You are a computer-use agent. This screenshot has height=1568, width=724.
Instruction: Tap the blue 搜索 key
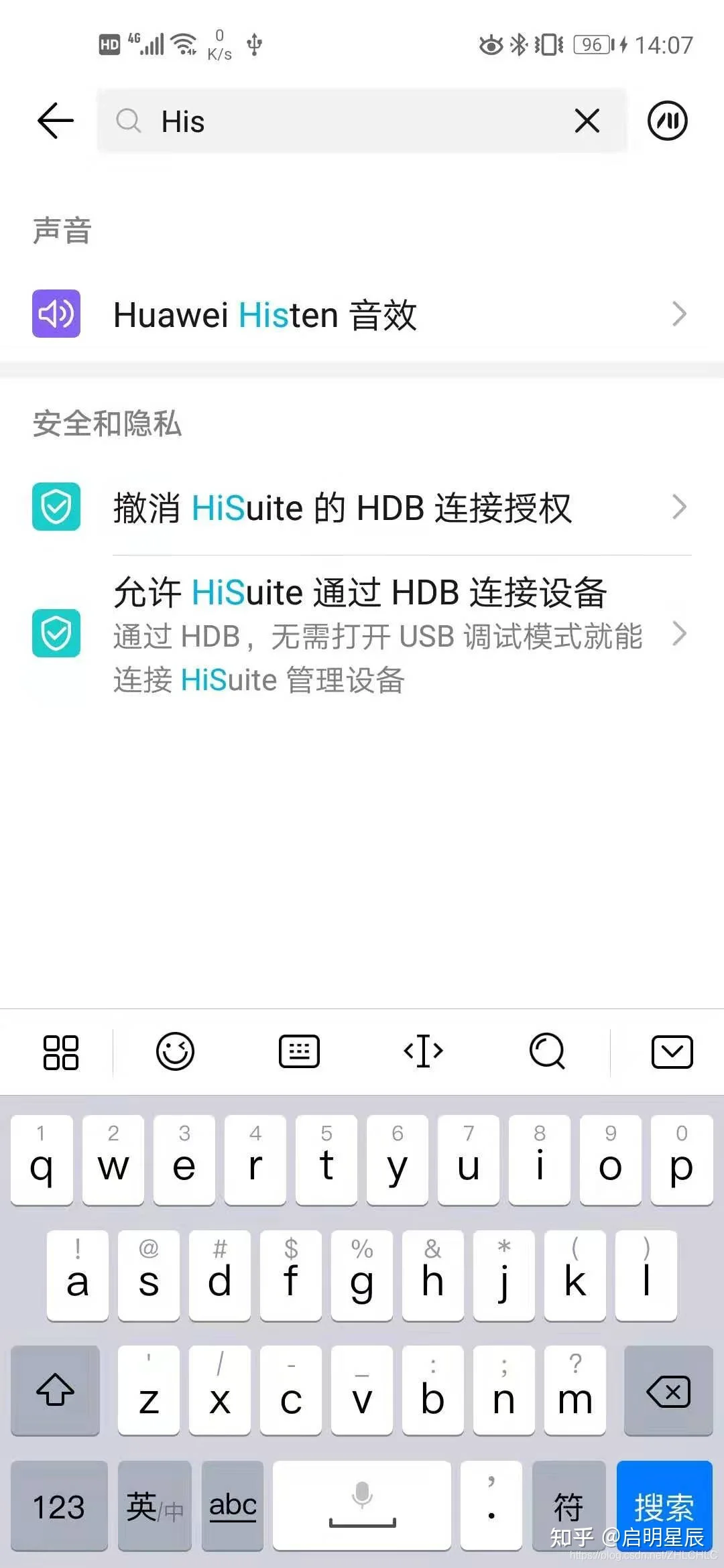click(664, 1506)
